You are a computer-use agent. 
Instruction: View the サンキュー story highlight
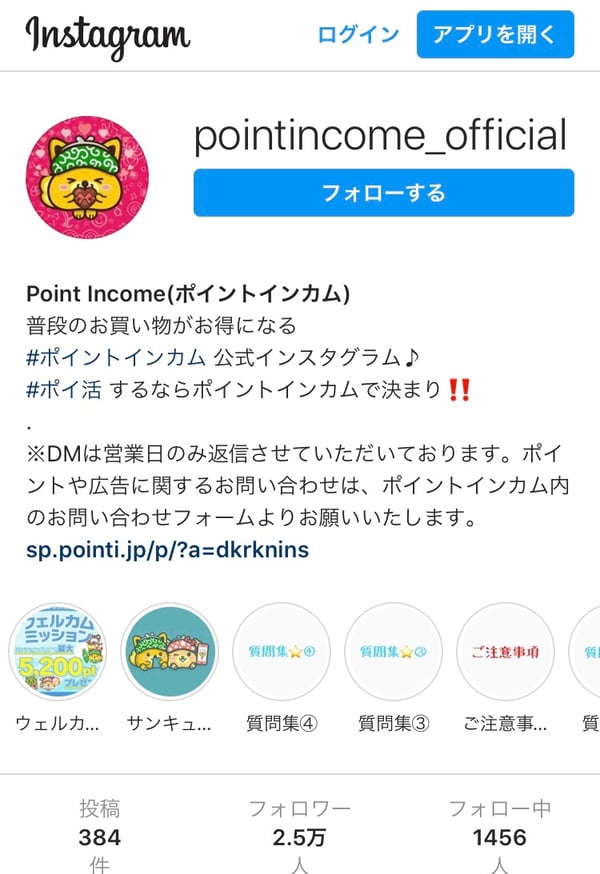[x=169, y=652]
